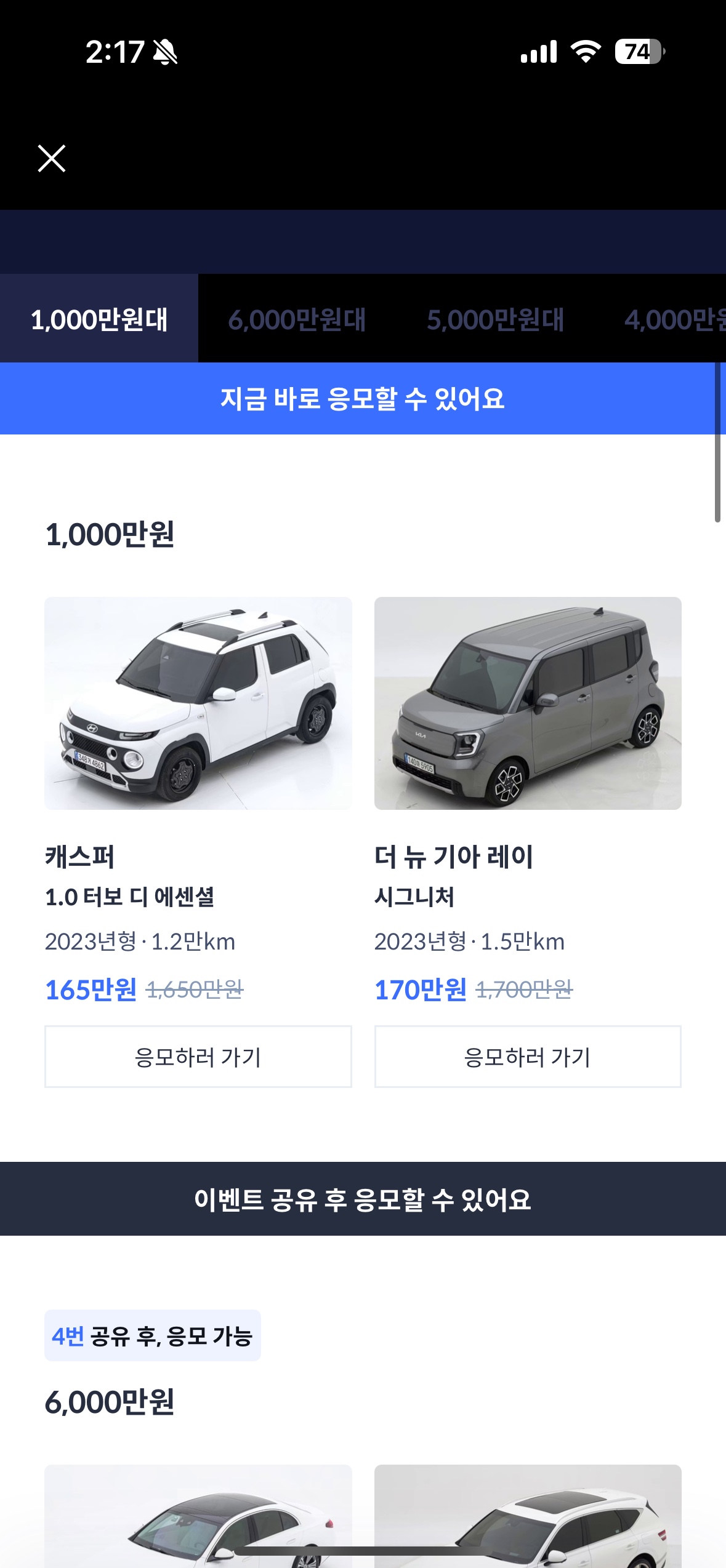Tap 응모하러 가기 under 더 뉴 기아 레이
The height and width of the screenshot is (1568, 726).
[x=528, y=1057]
